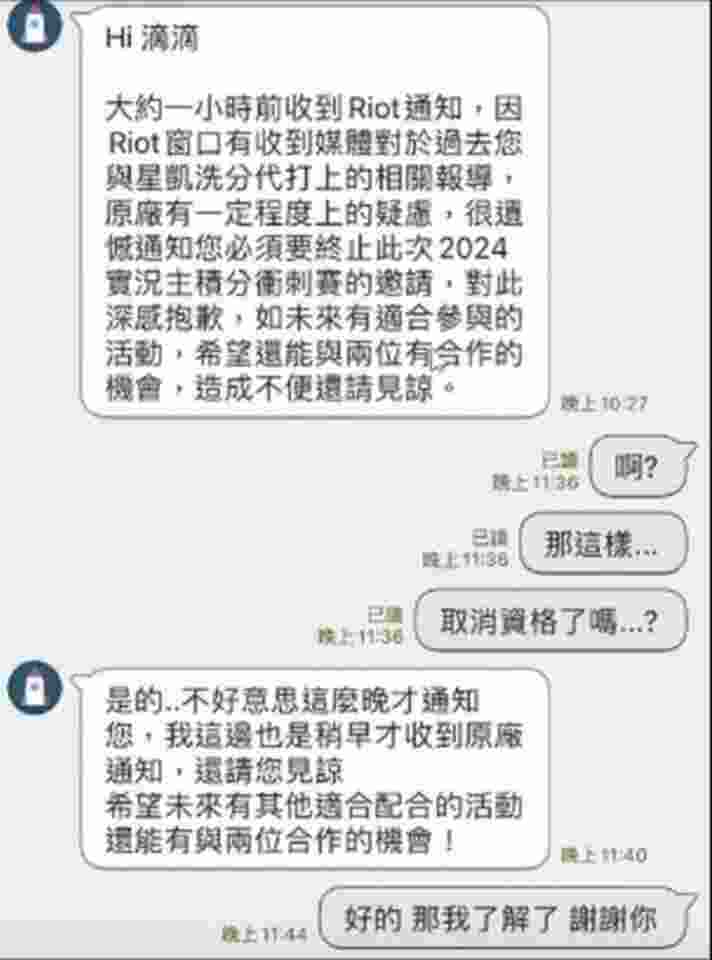Tap sender's avatar beside the "是的..不好意思" message
Image resolution: width=712 pixels, height=960 pixels.
coord(35,688)
